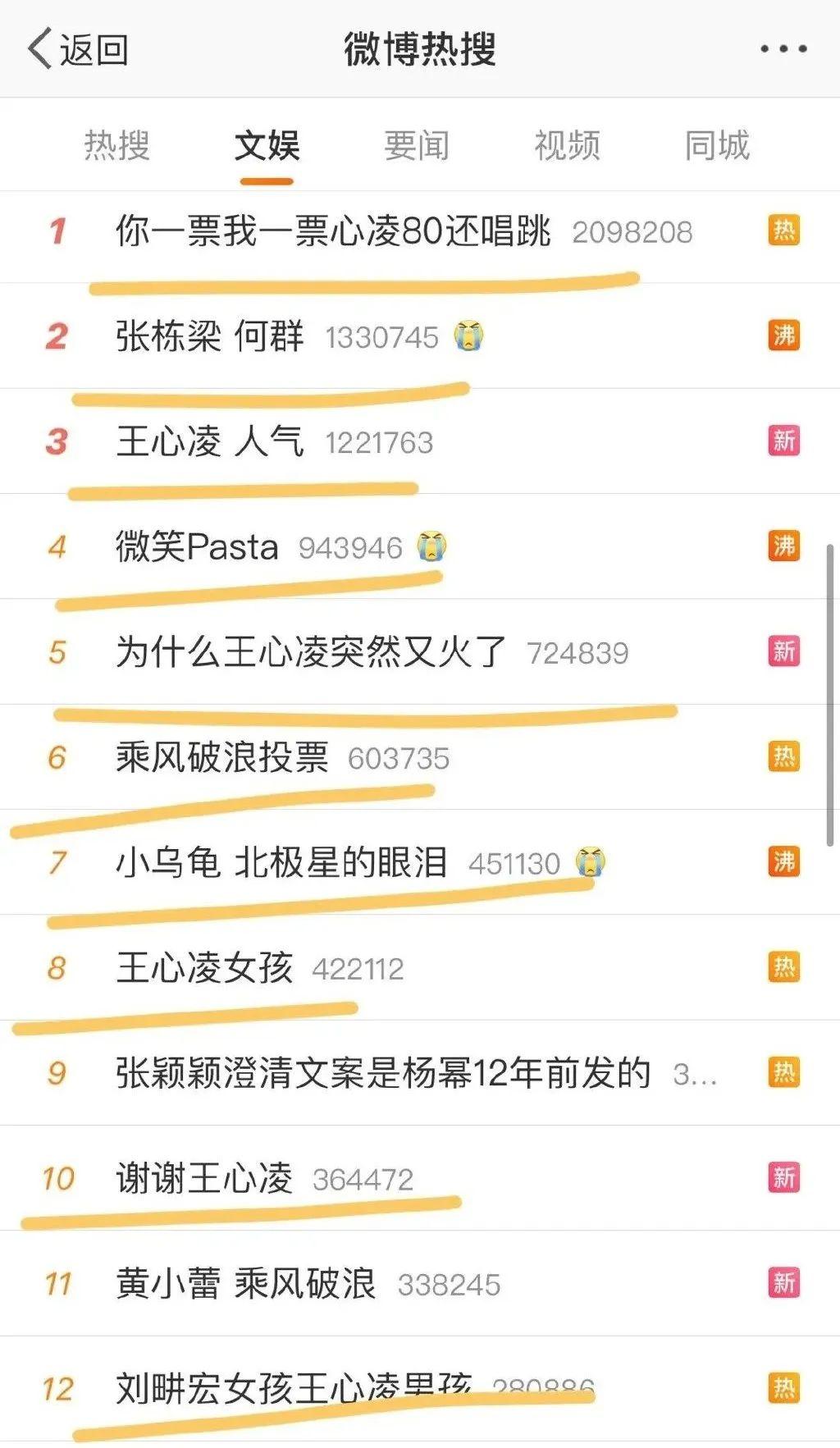Select the 视频 tab

pyautogui.click(x=568, y=144)
